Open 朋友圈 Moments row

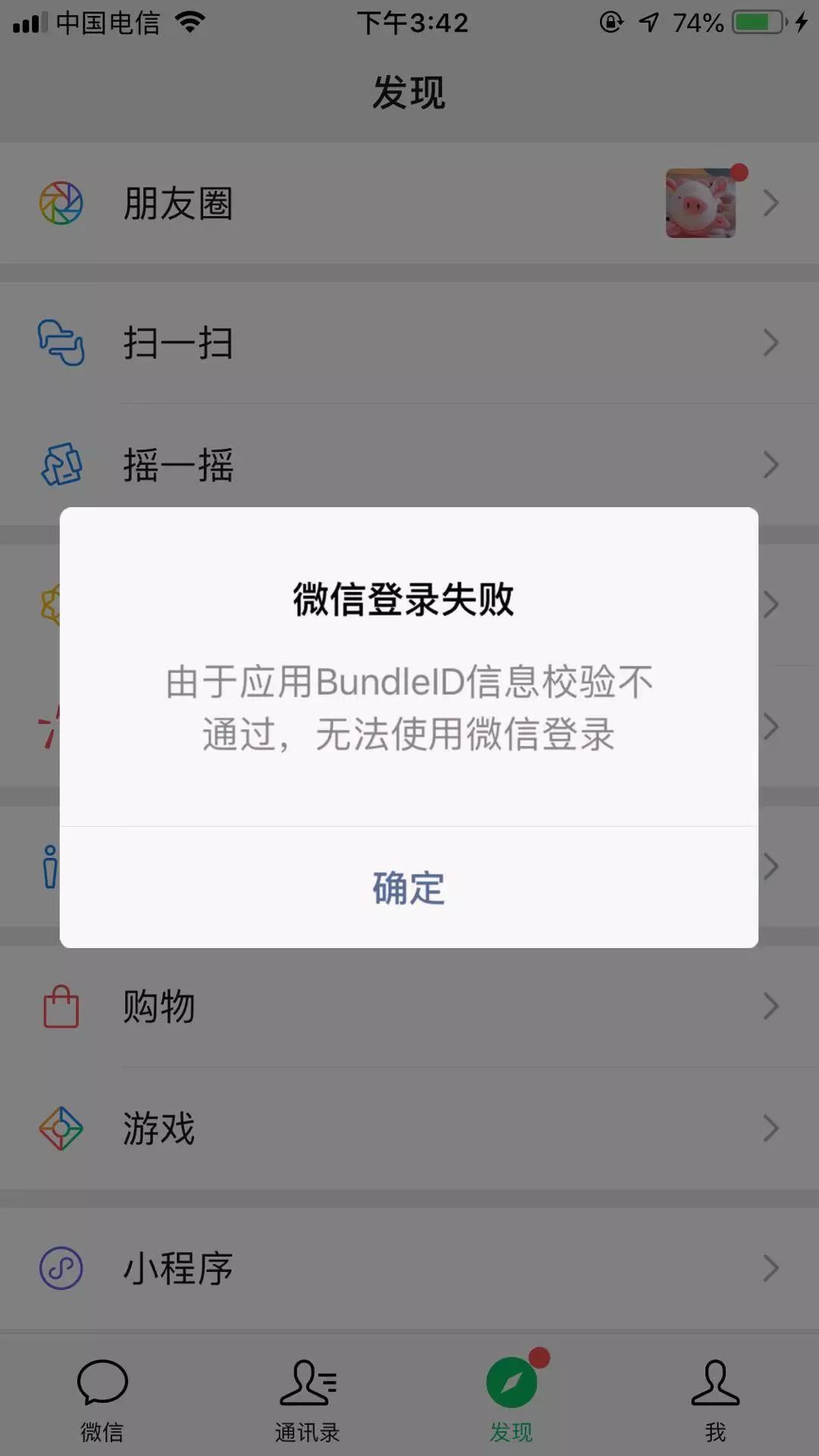(x=409, y=203)
